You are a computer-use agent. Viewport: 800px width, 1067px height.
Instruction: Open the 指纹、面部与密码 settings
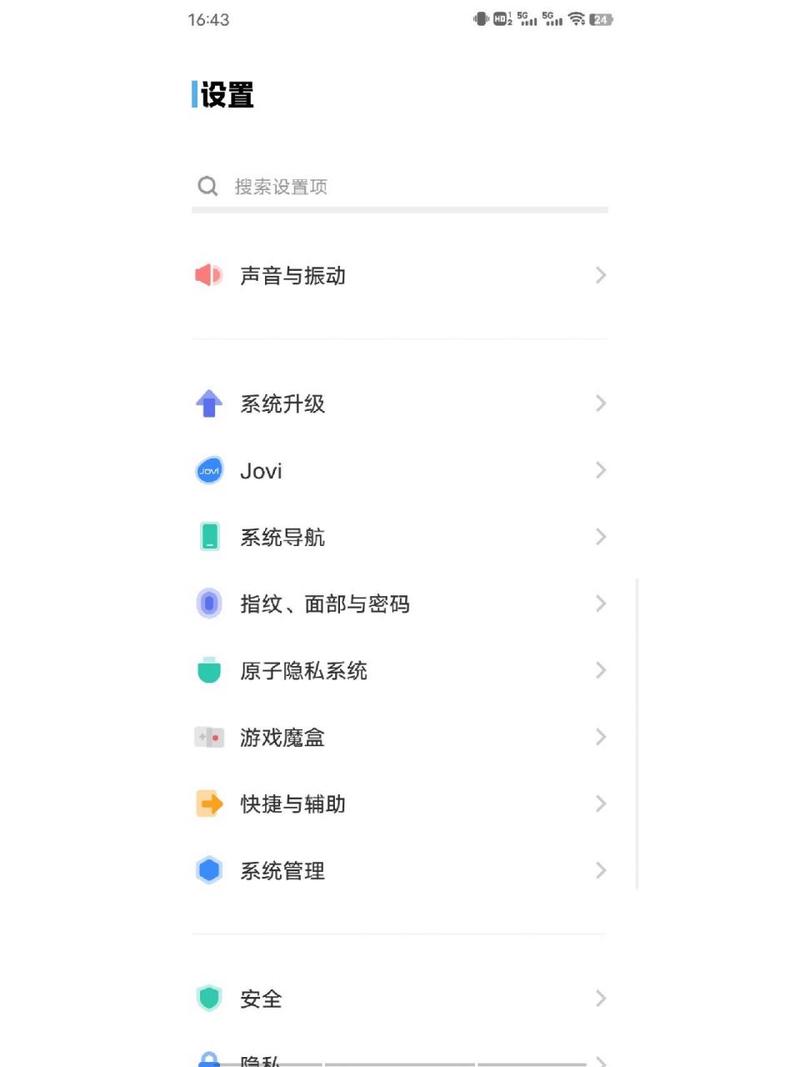point(400,603)
